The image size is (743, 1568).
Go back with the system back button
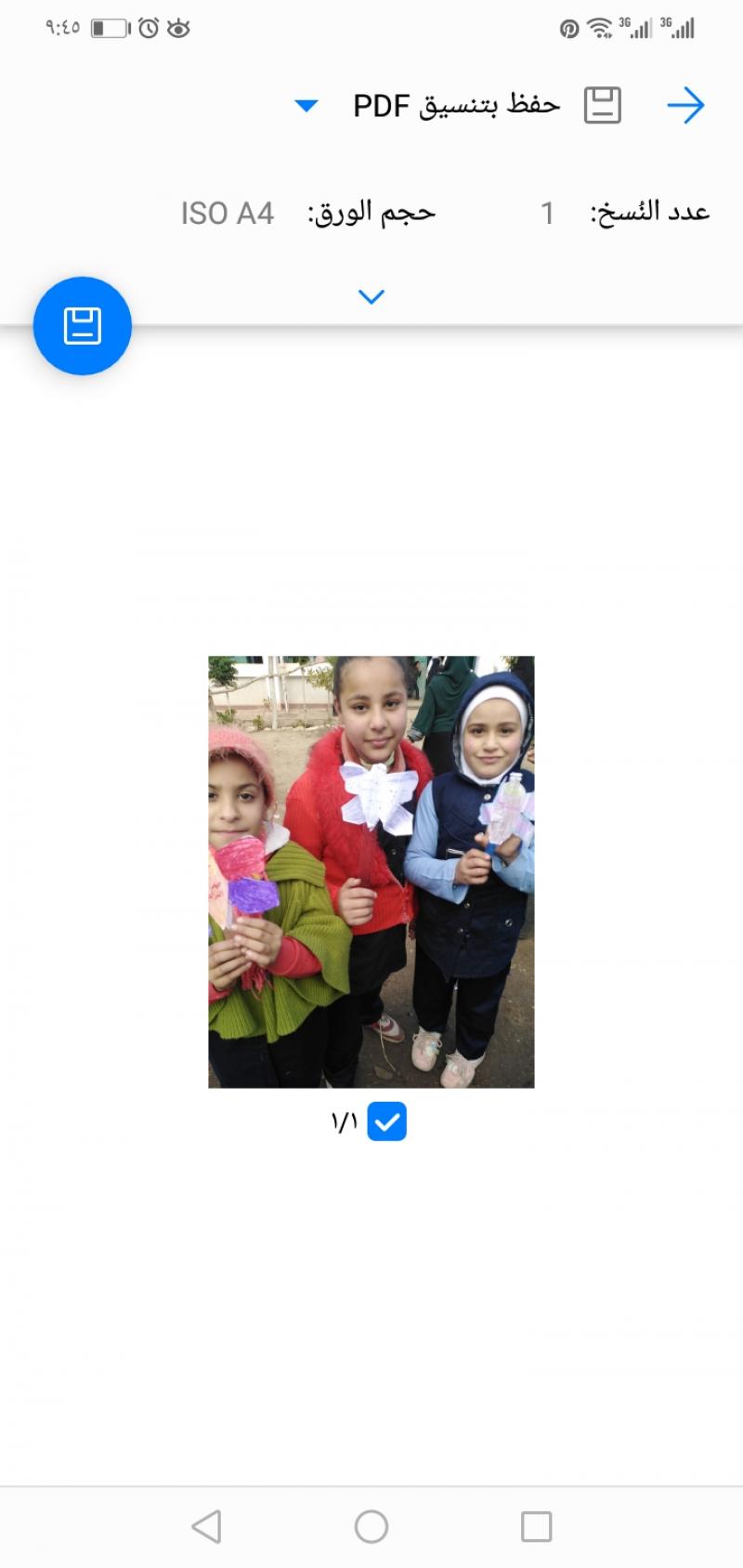tap(206, 1526)
